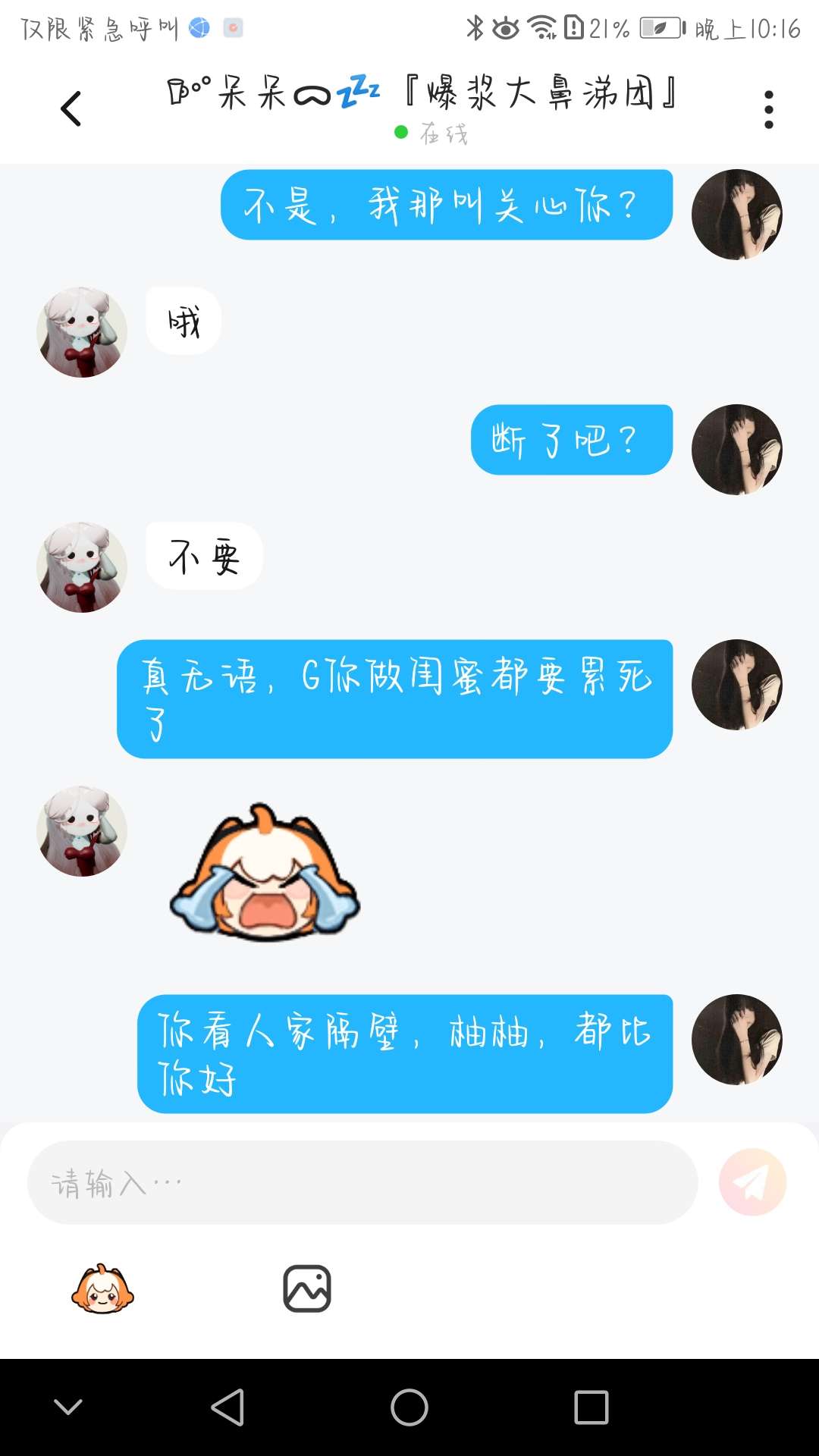Open the sticker emoji picker

tap(102, 1288)
